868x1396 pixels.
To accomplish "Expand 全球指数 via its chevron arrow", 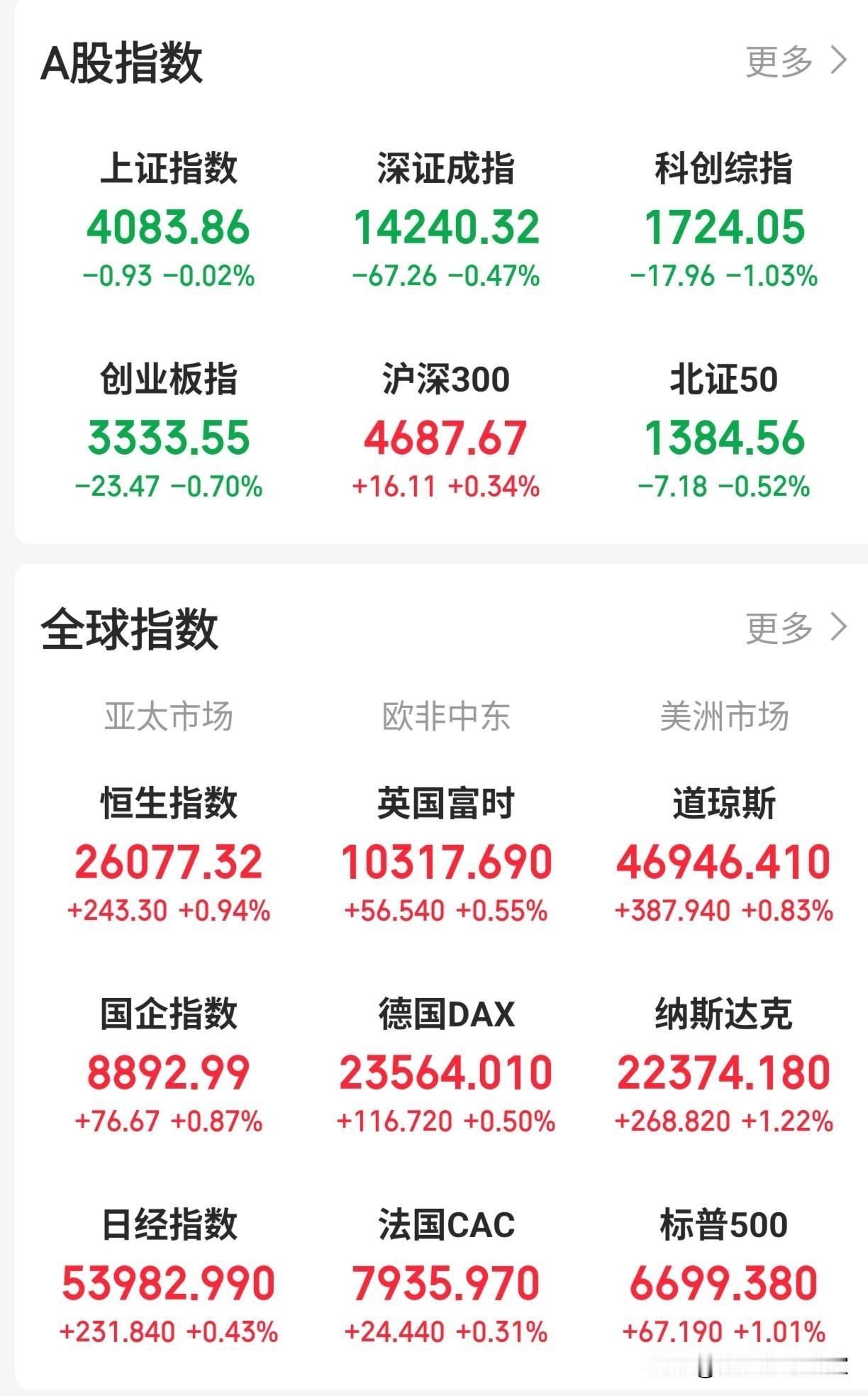I will [838, 626].
